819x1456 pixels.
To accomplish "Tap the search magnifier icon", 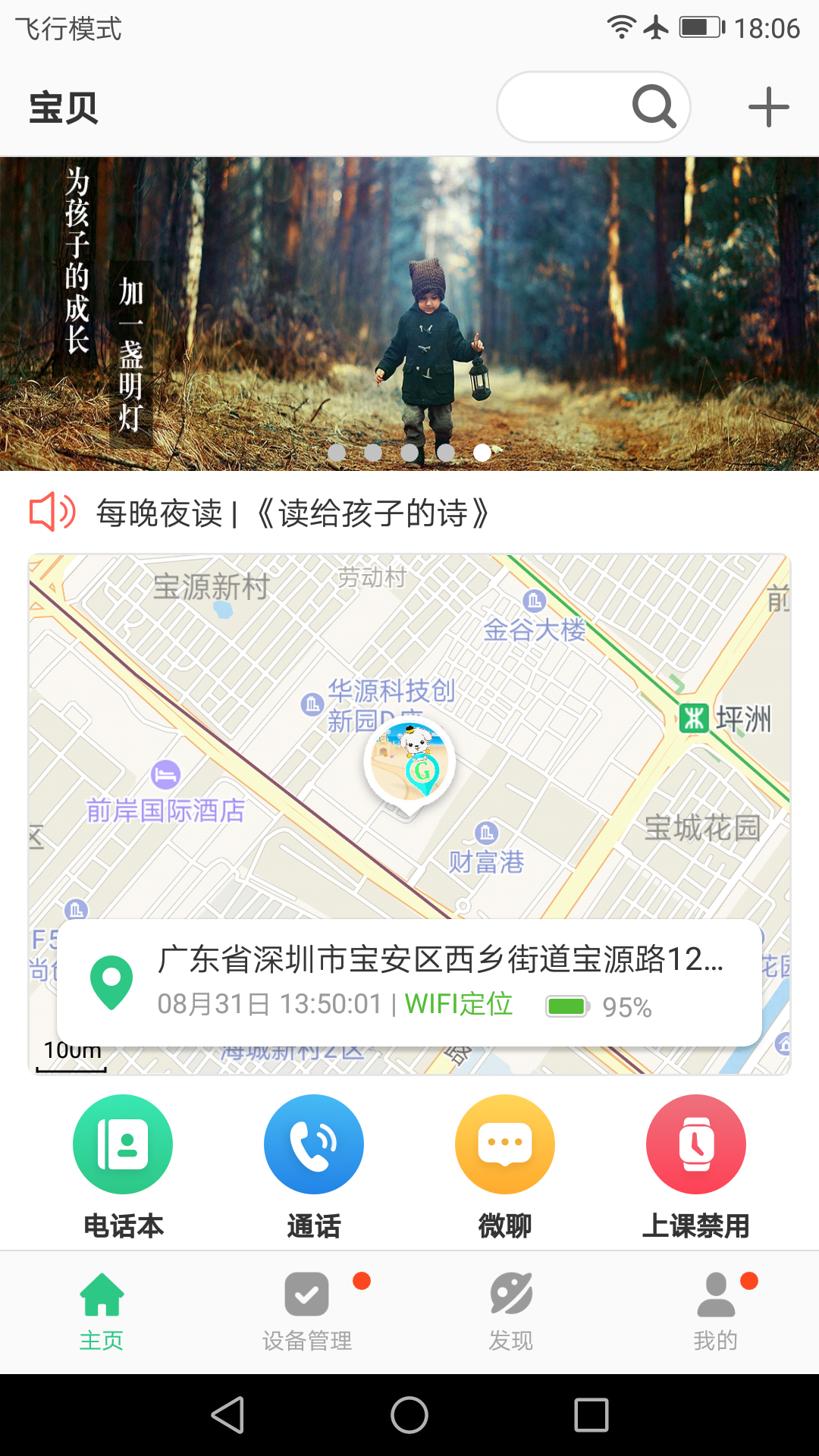I will [x=654, y=107].
